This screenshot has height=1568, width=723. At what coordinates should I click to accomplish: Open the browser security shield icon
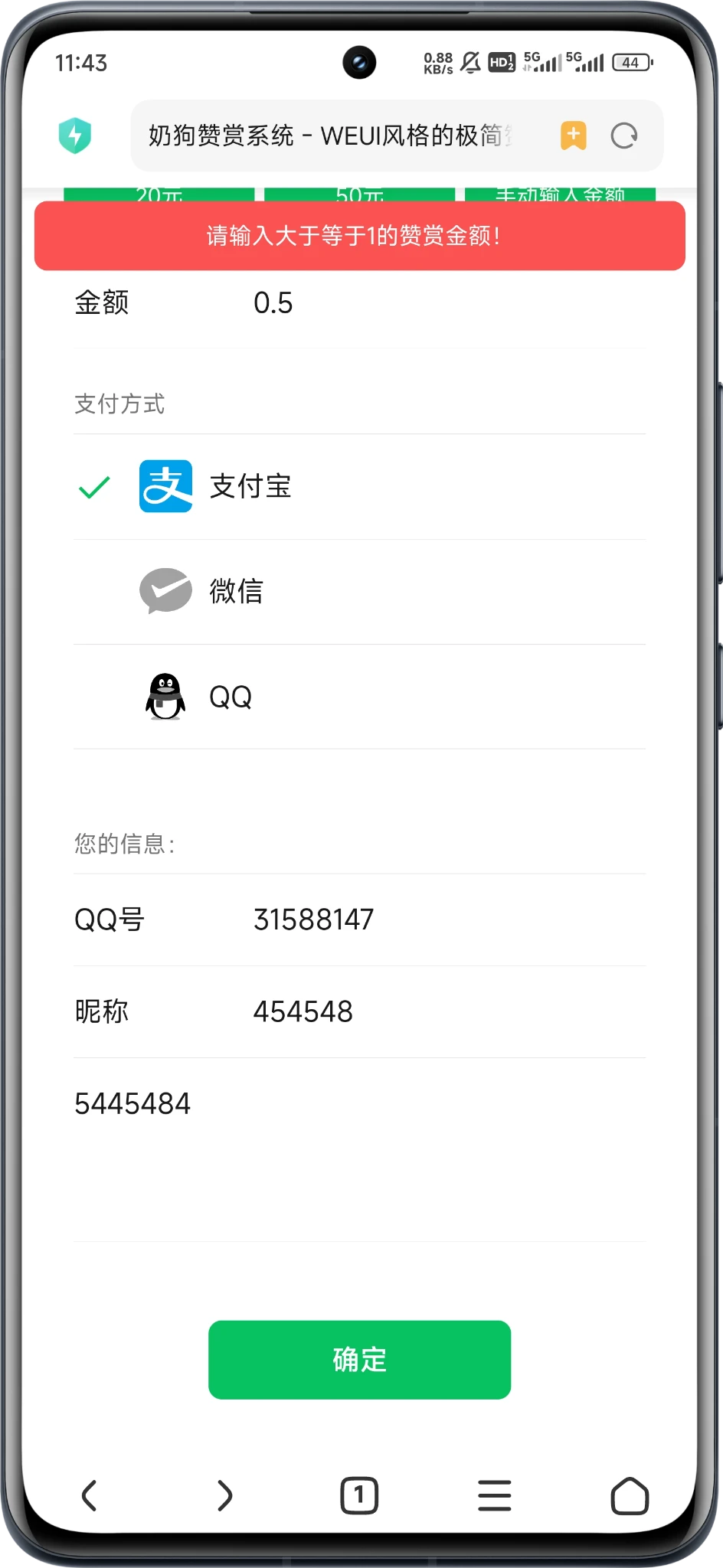click(75, 136)
